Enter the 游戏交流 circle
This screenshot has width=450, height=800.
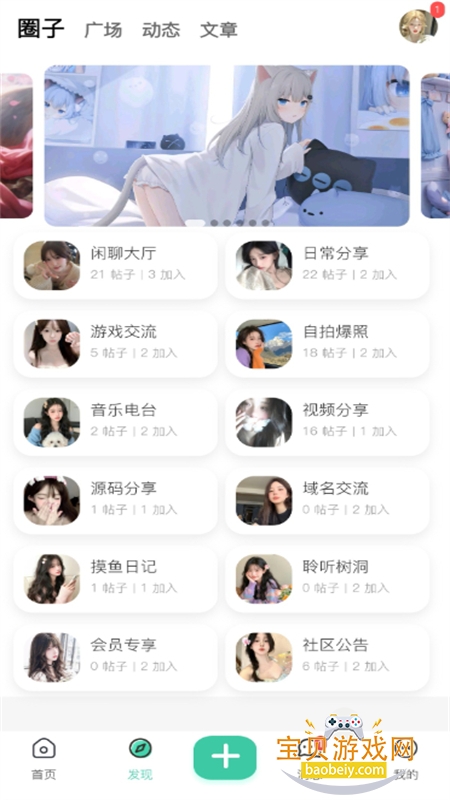115,344
